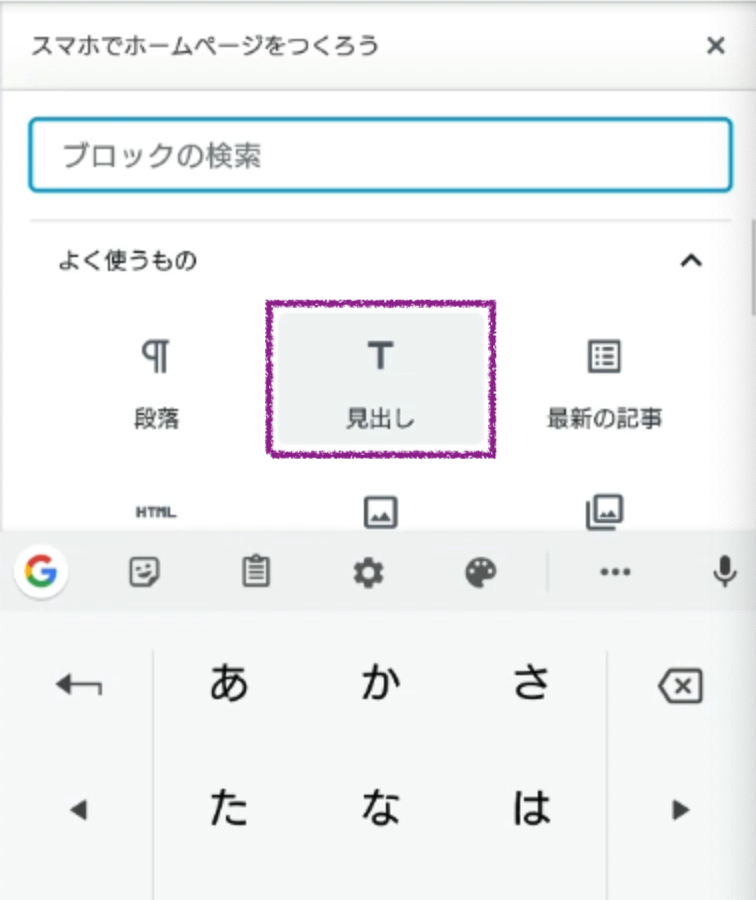Open Google search from the keyboard
The image size is (756, 900).
[x=41, y=572]
